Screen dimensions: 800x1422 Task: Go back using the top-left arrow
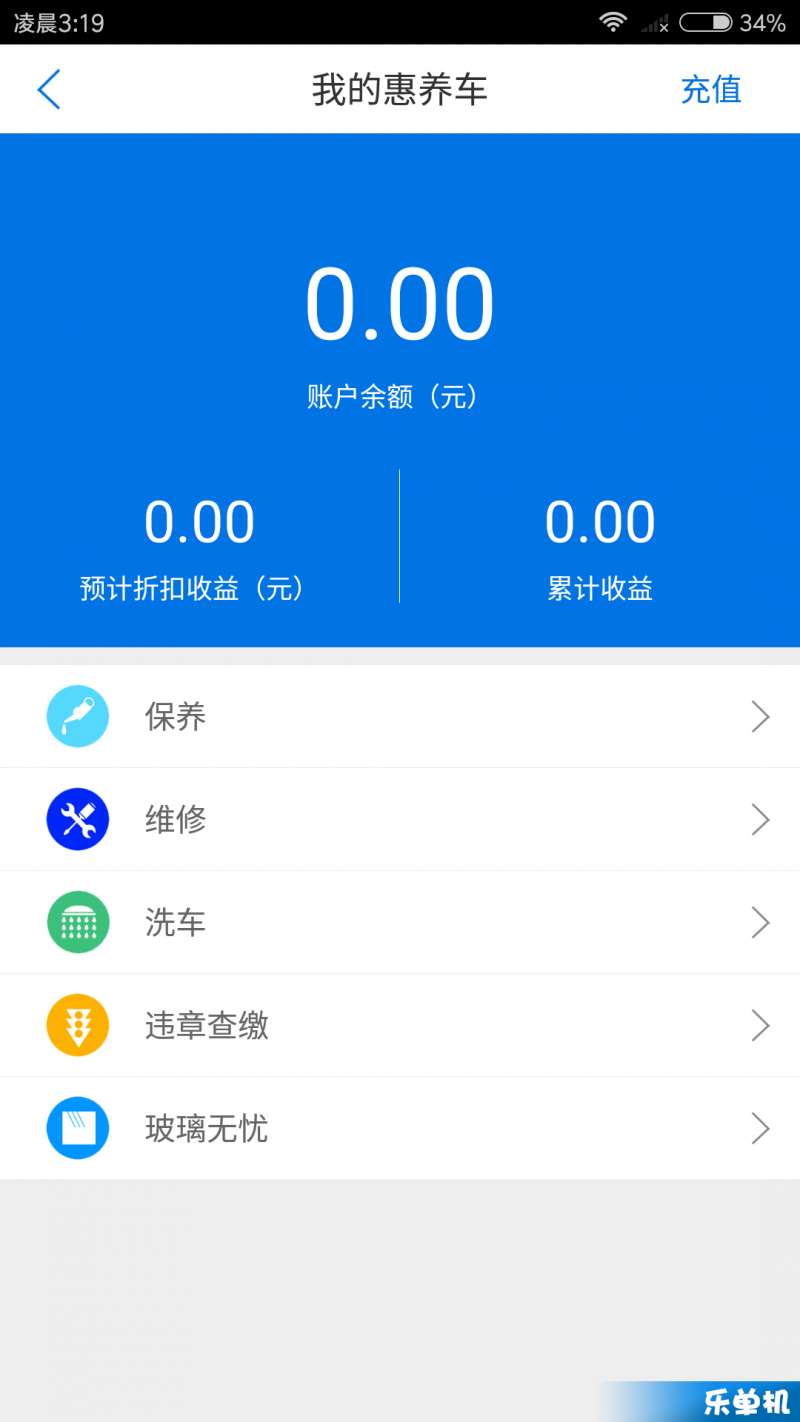[x=48, y=89]
